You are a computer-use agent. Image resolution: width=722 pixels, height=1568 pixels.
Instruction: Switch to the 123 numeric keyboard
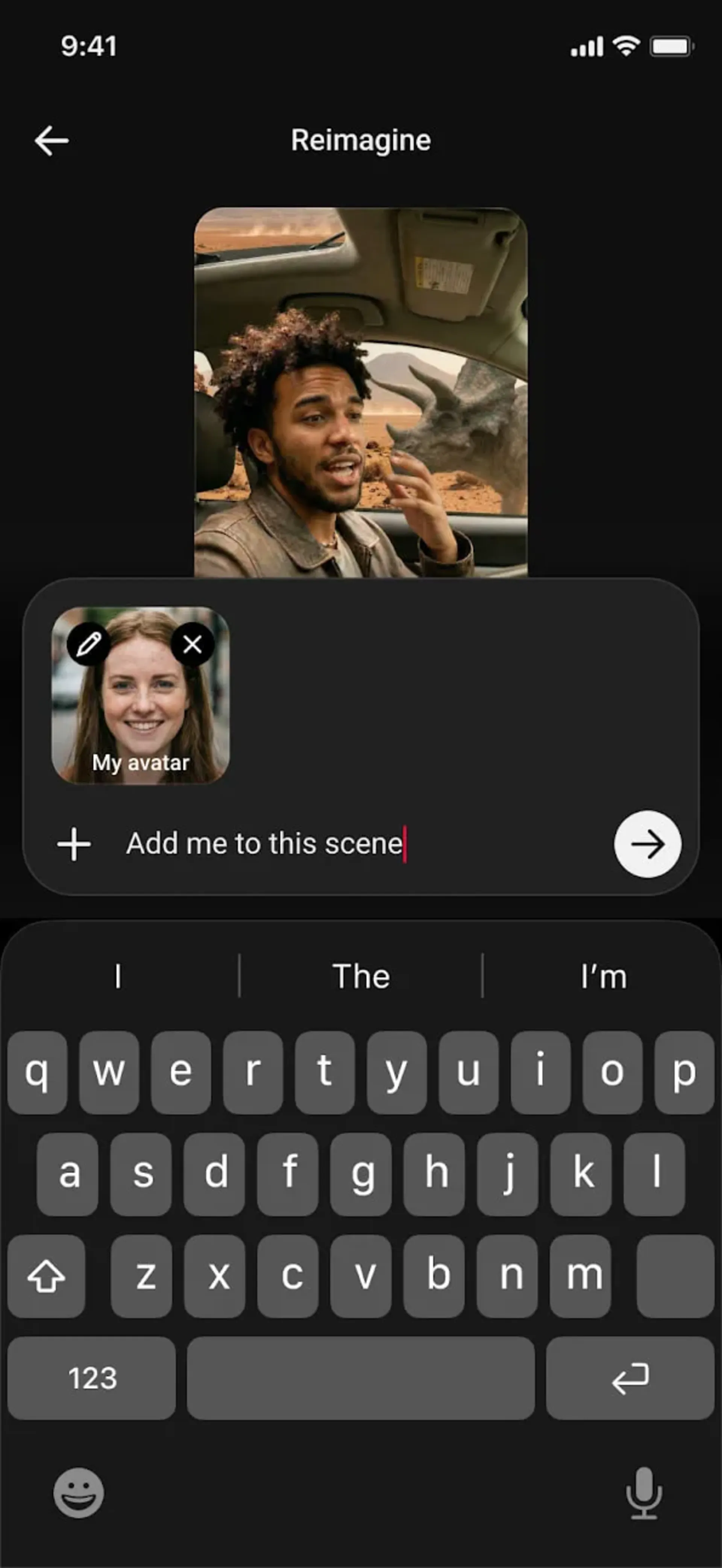click(92, 1378)
